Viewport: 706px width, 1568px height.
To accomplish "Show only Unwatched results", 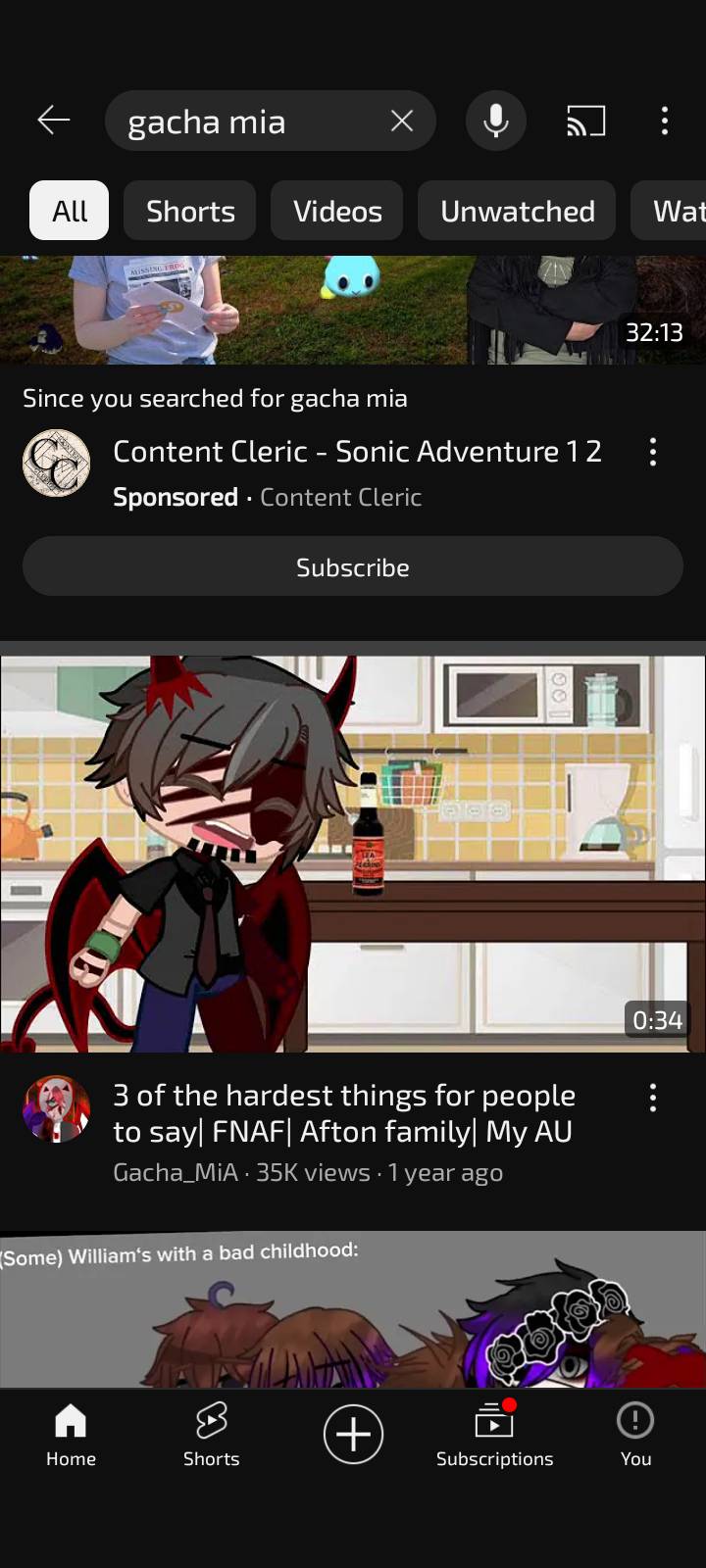I will pos(517,211).
